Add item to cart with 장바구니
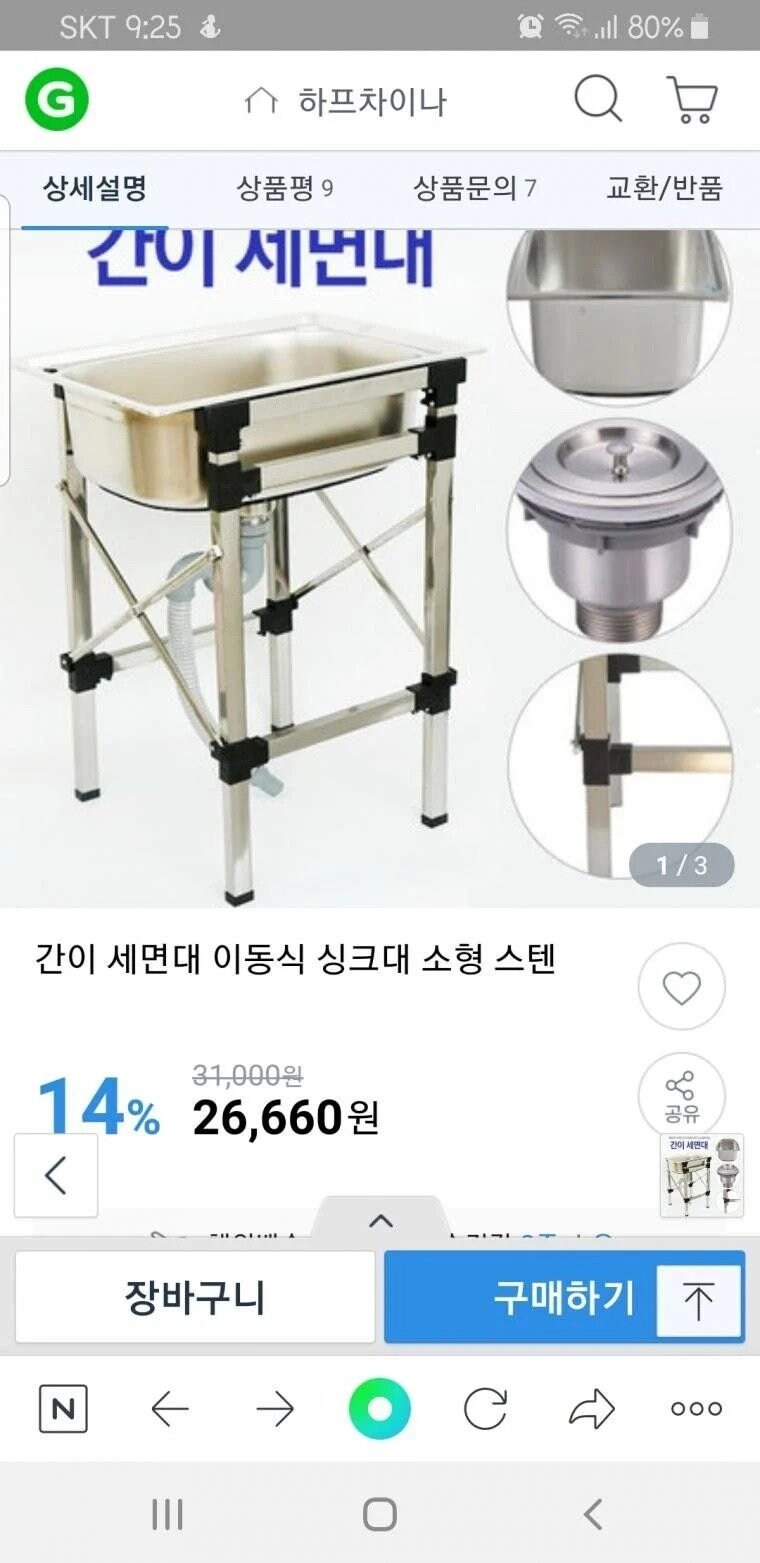This screenshot has height=1563, width=760. 195,1297
